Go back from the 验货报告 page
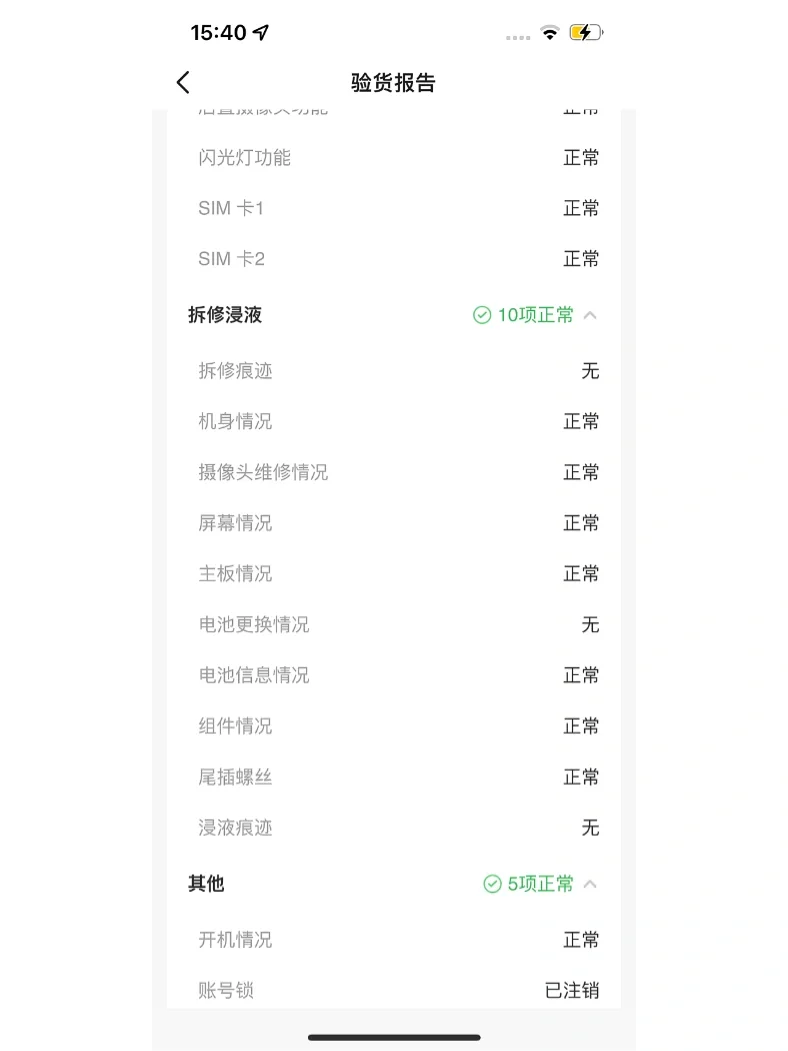 183,82
